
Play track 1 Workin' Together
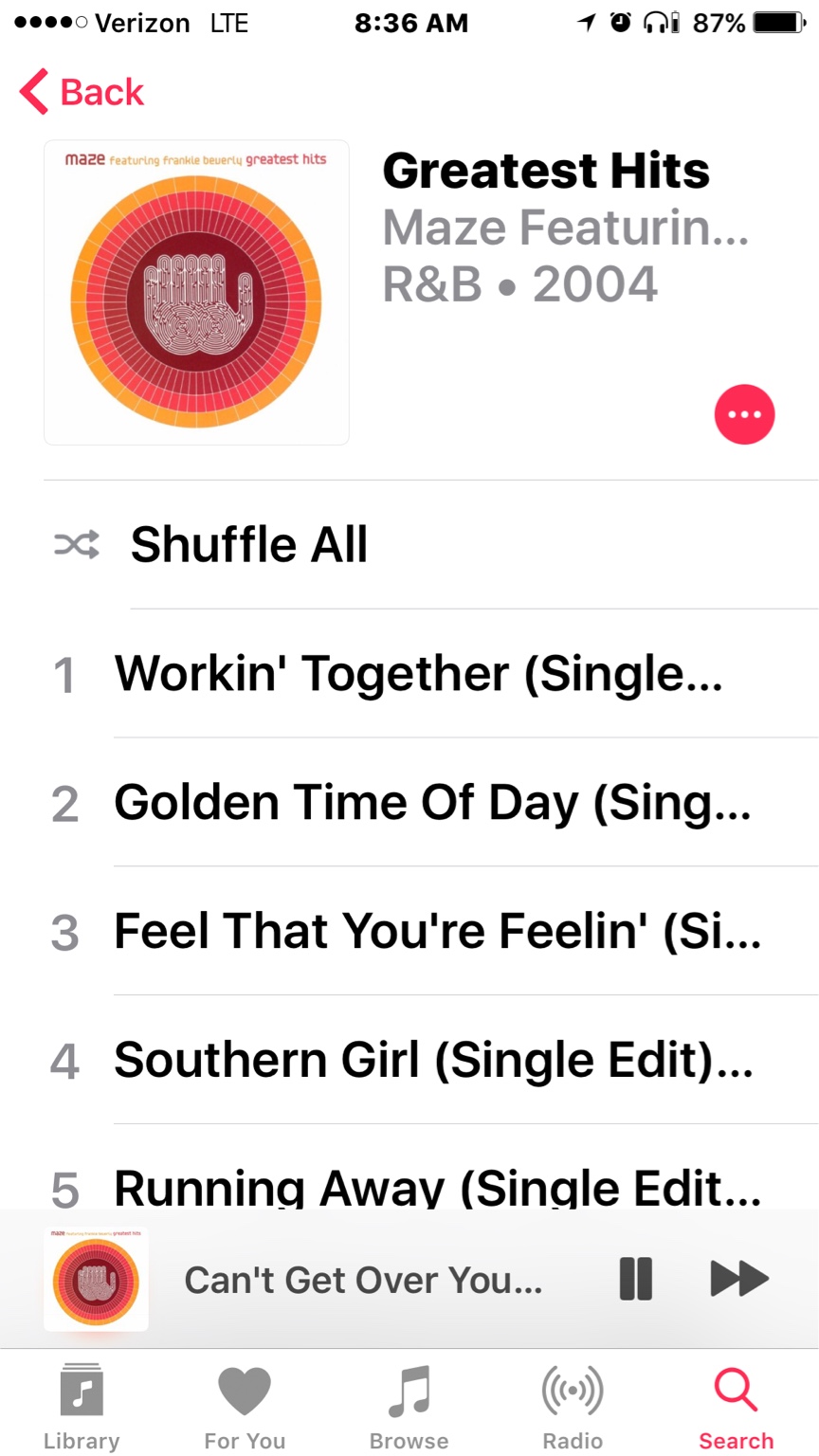click(417, 674)
